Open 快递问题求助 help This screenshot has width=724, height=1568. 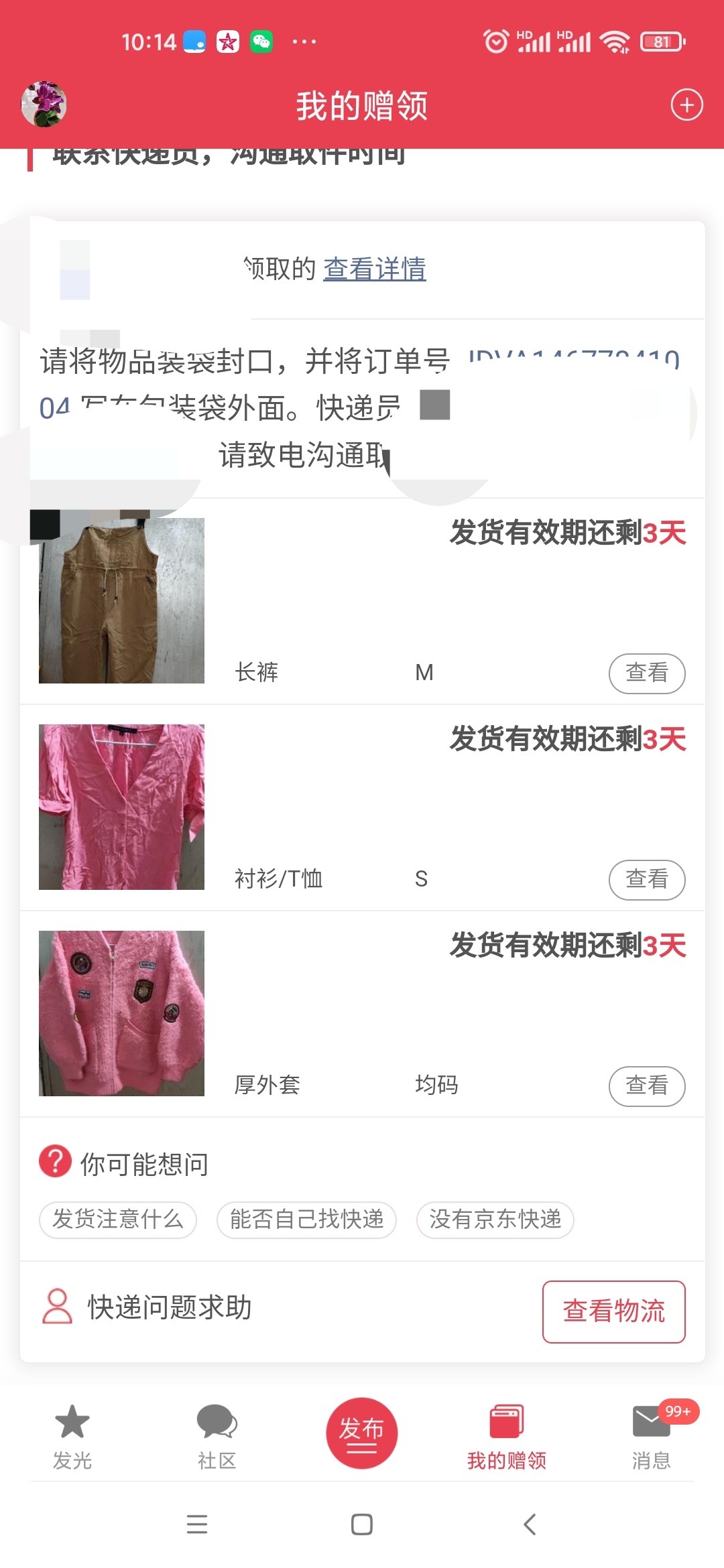click(147, 1307)
